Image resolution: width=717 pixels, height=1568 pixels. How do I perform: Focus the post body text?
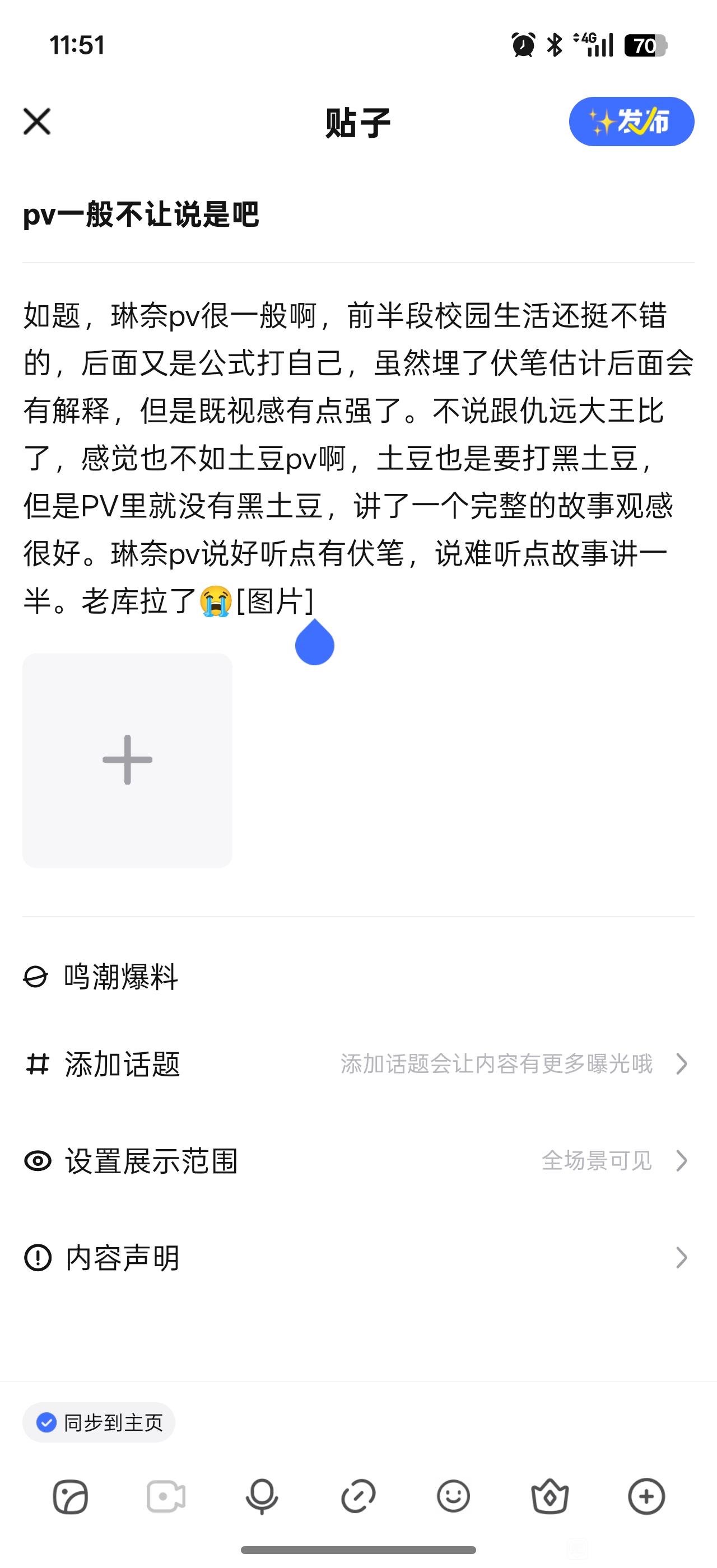click(358, 456)
